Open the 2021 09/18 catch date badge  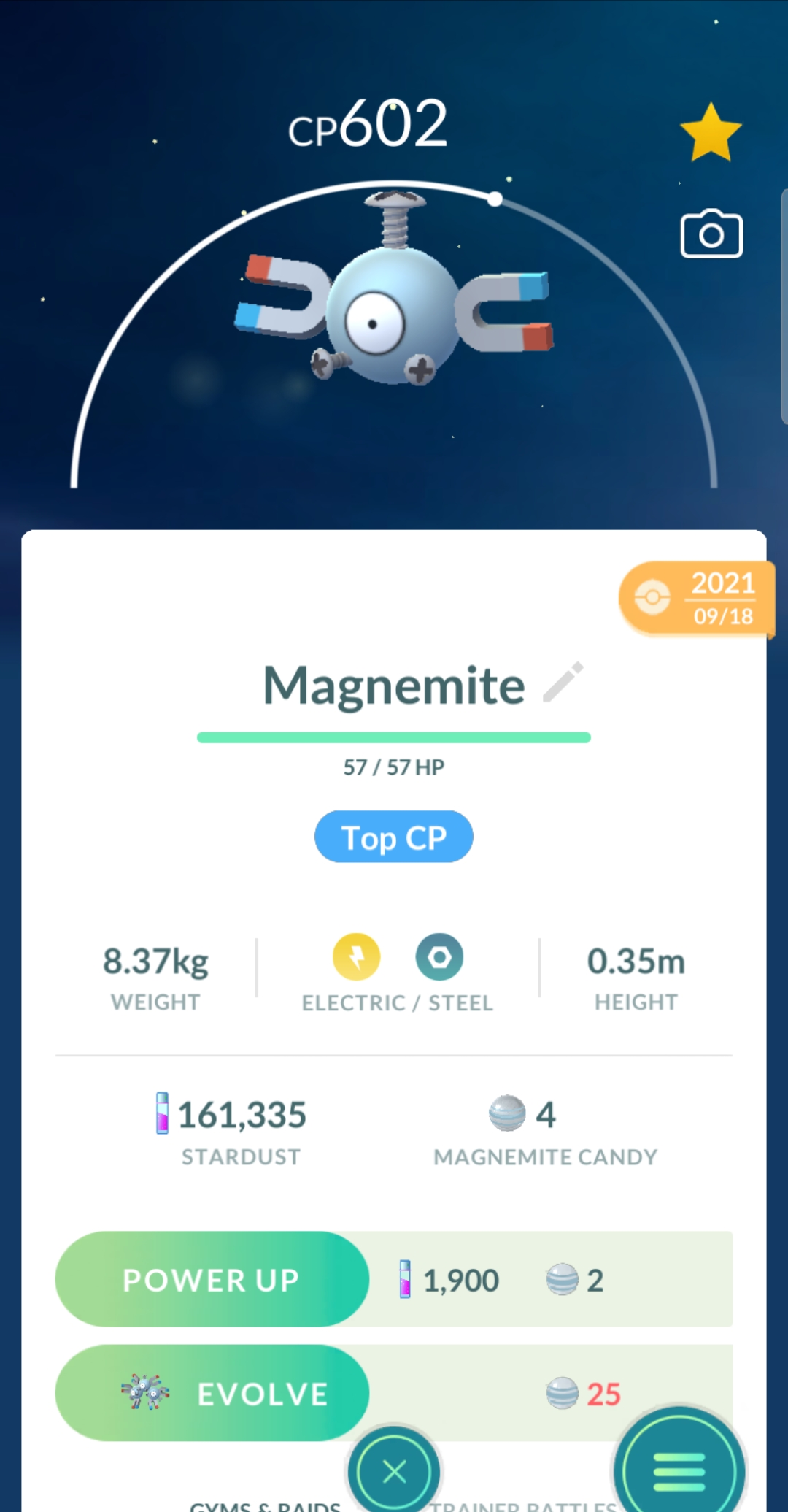pos(695,599)
